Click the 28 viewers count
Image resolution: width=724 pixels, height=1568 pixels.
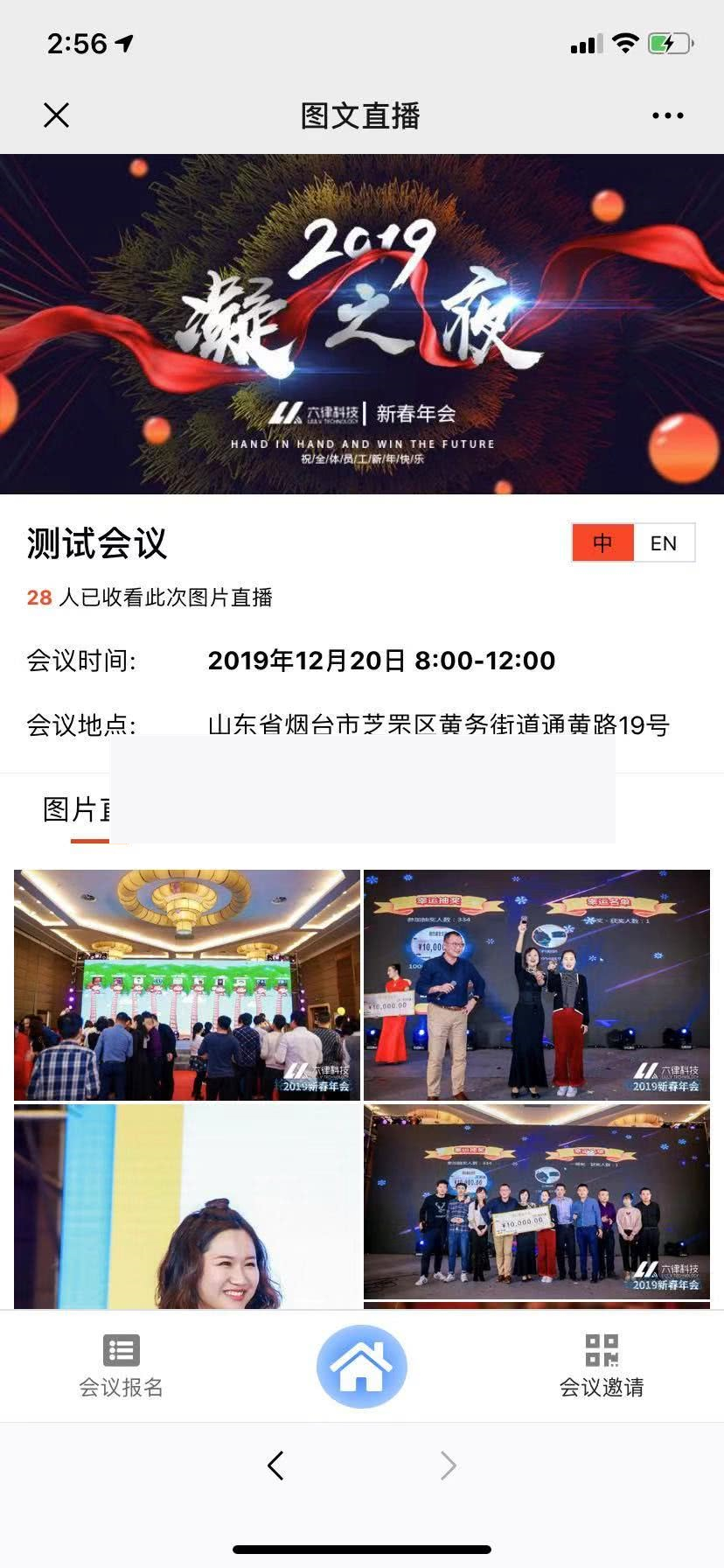(x=38, y=598)
